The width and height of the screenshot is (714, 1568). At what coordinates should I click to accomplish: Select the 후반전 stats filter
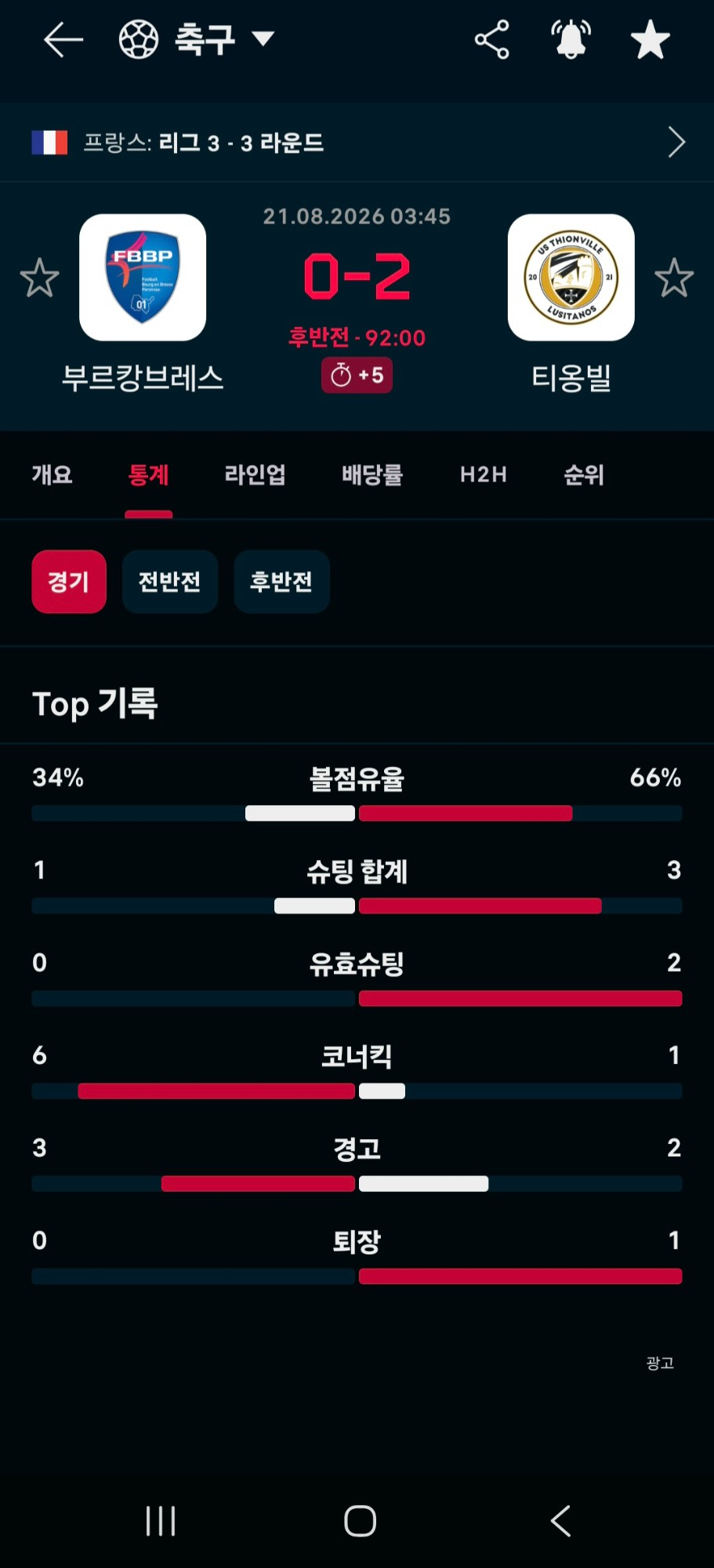[281, 582]
